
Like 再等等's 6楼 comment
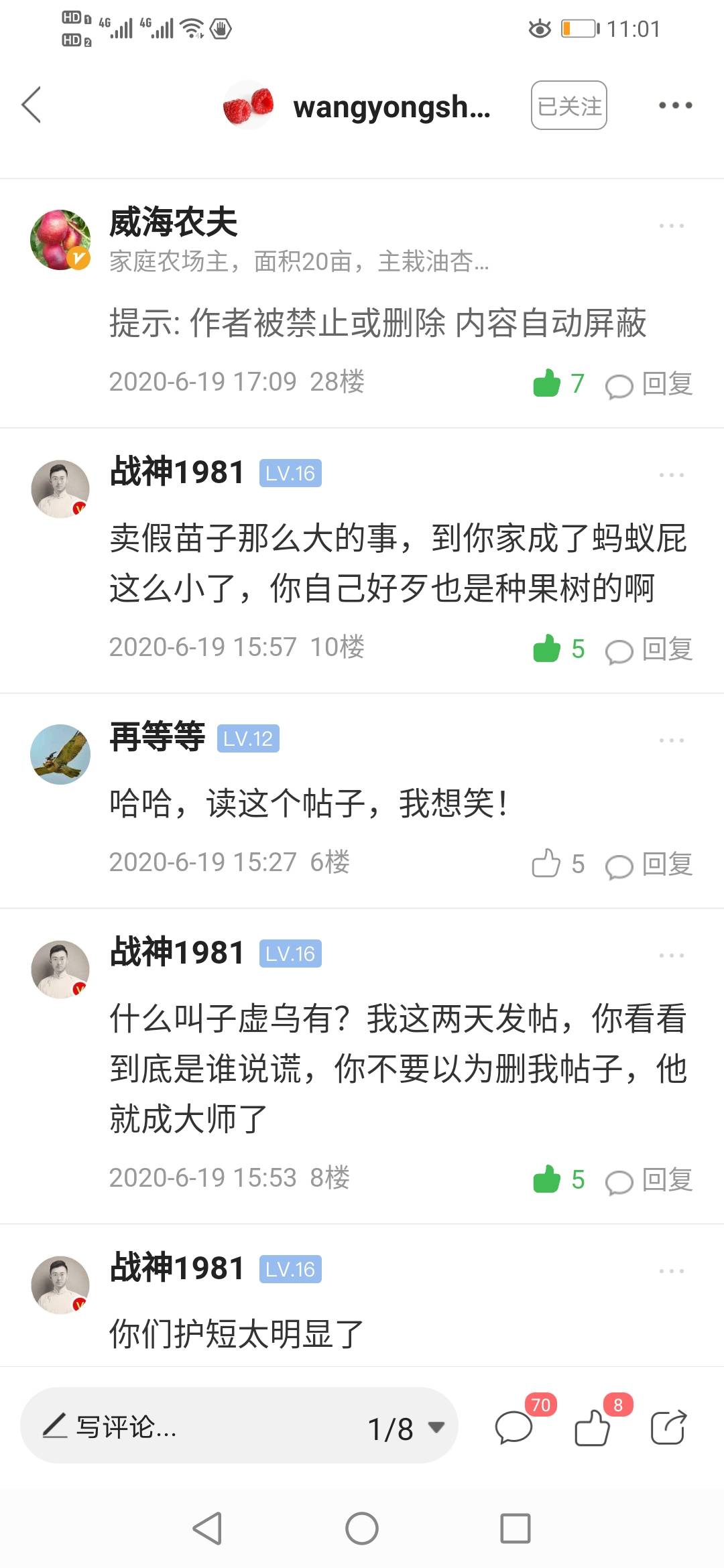click(558, 864)
